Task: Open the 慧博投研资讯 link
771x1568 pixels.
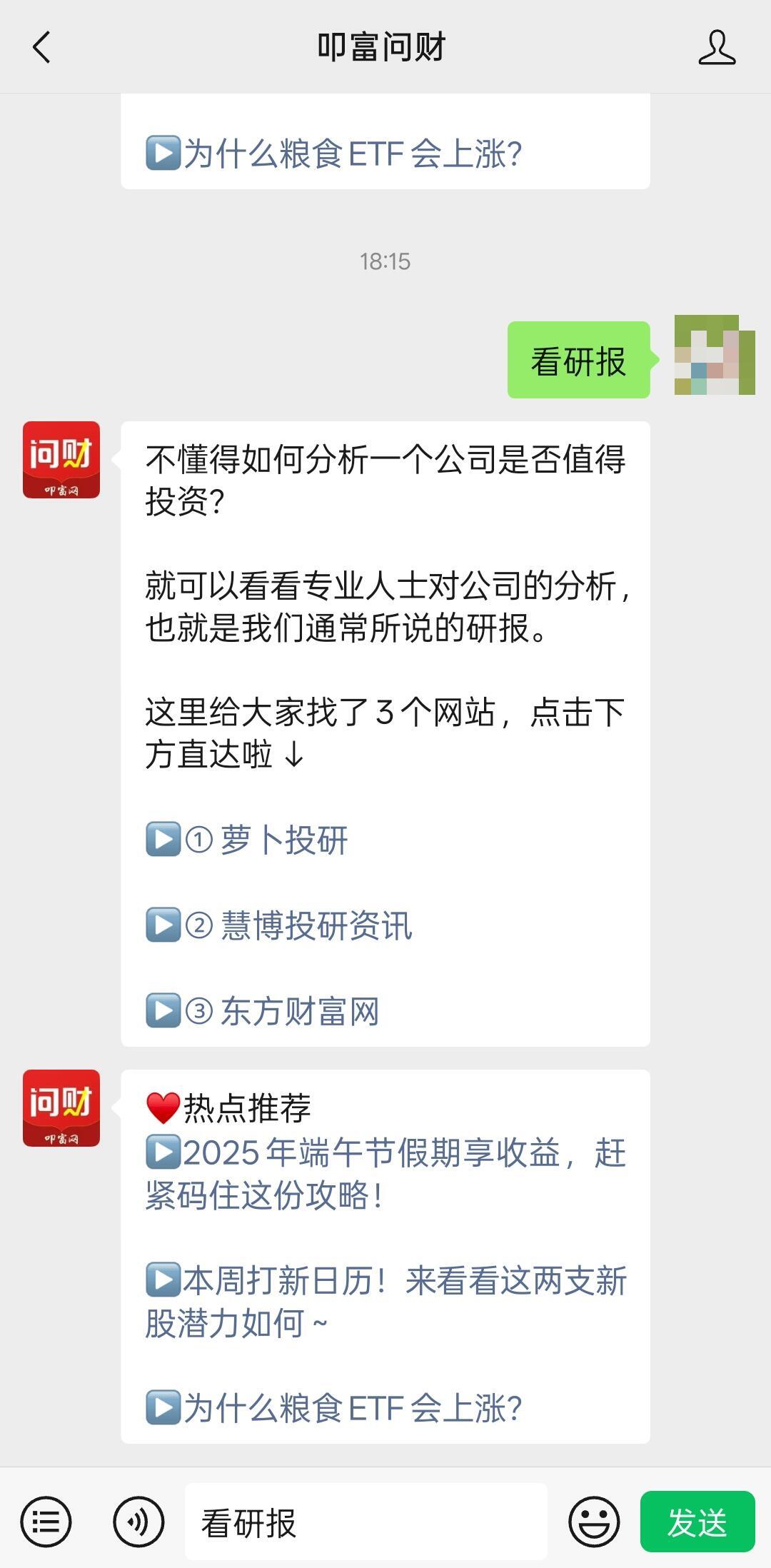Action: (x=315, y=925)
